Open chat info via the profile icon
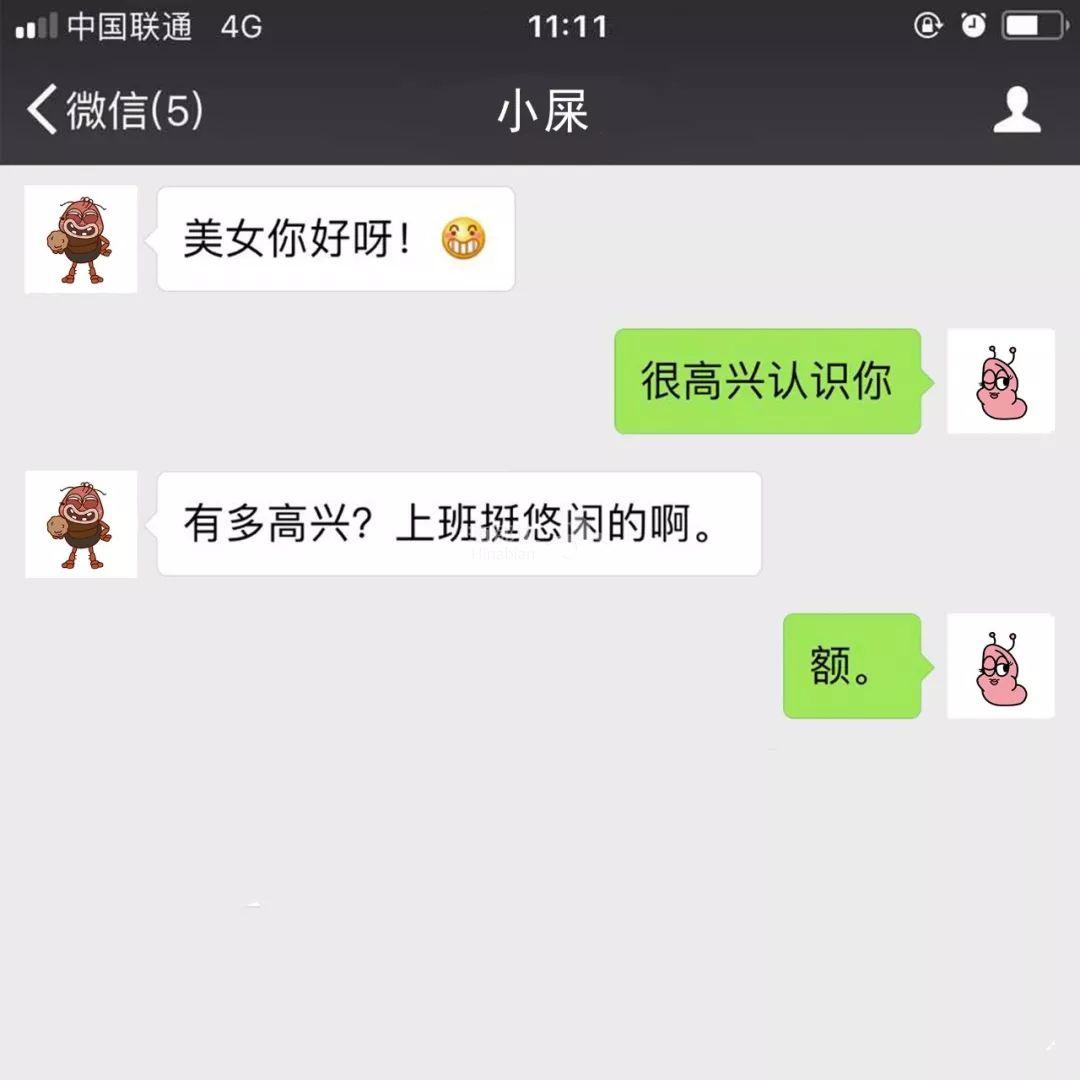This screenshot has height=1080, width=1080. pos(1016,110)
